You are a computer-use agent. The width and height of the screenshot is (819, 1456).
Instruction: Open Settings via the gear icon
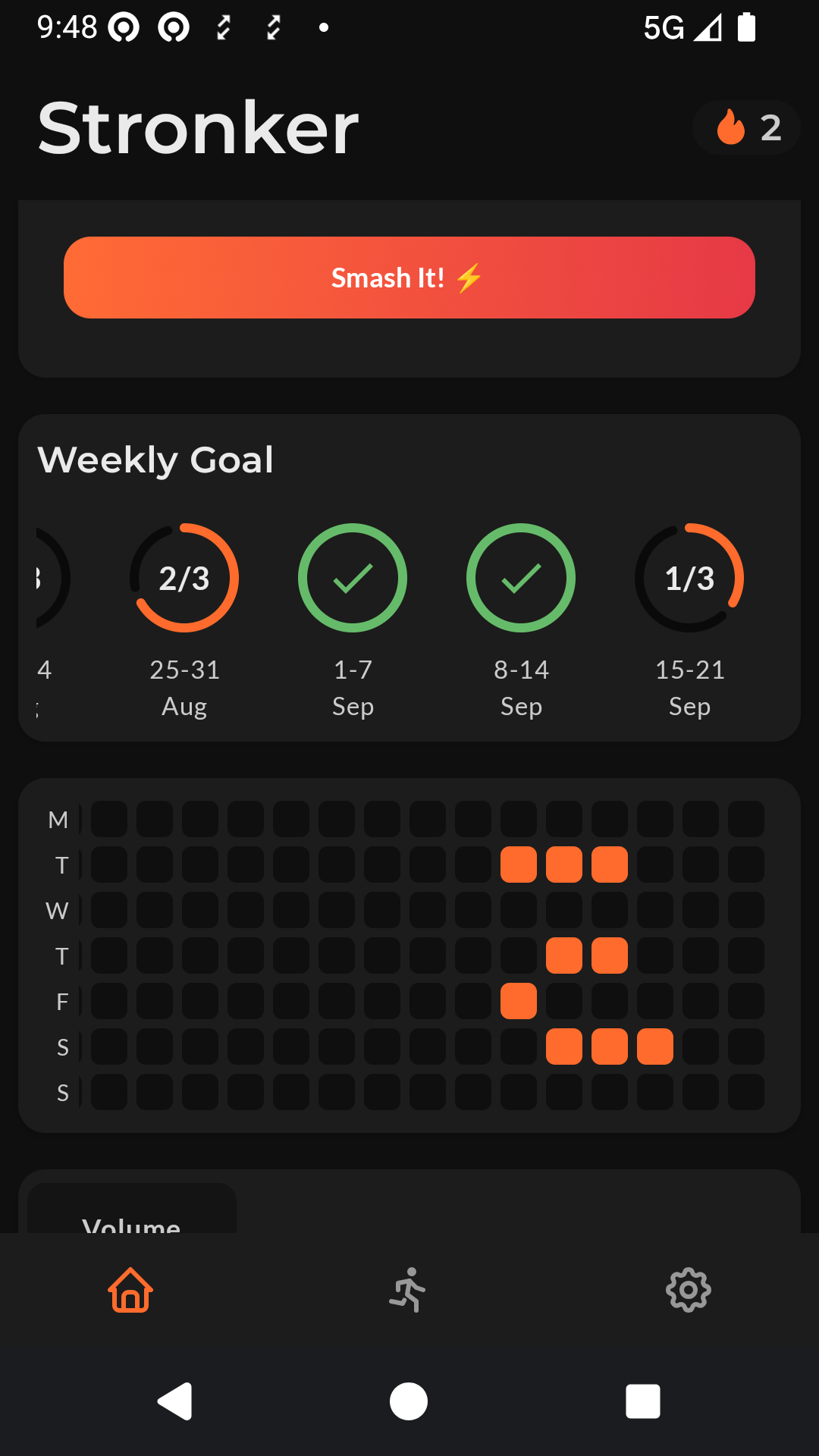(x=688, y=1288)
